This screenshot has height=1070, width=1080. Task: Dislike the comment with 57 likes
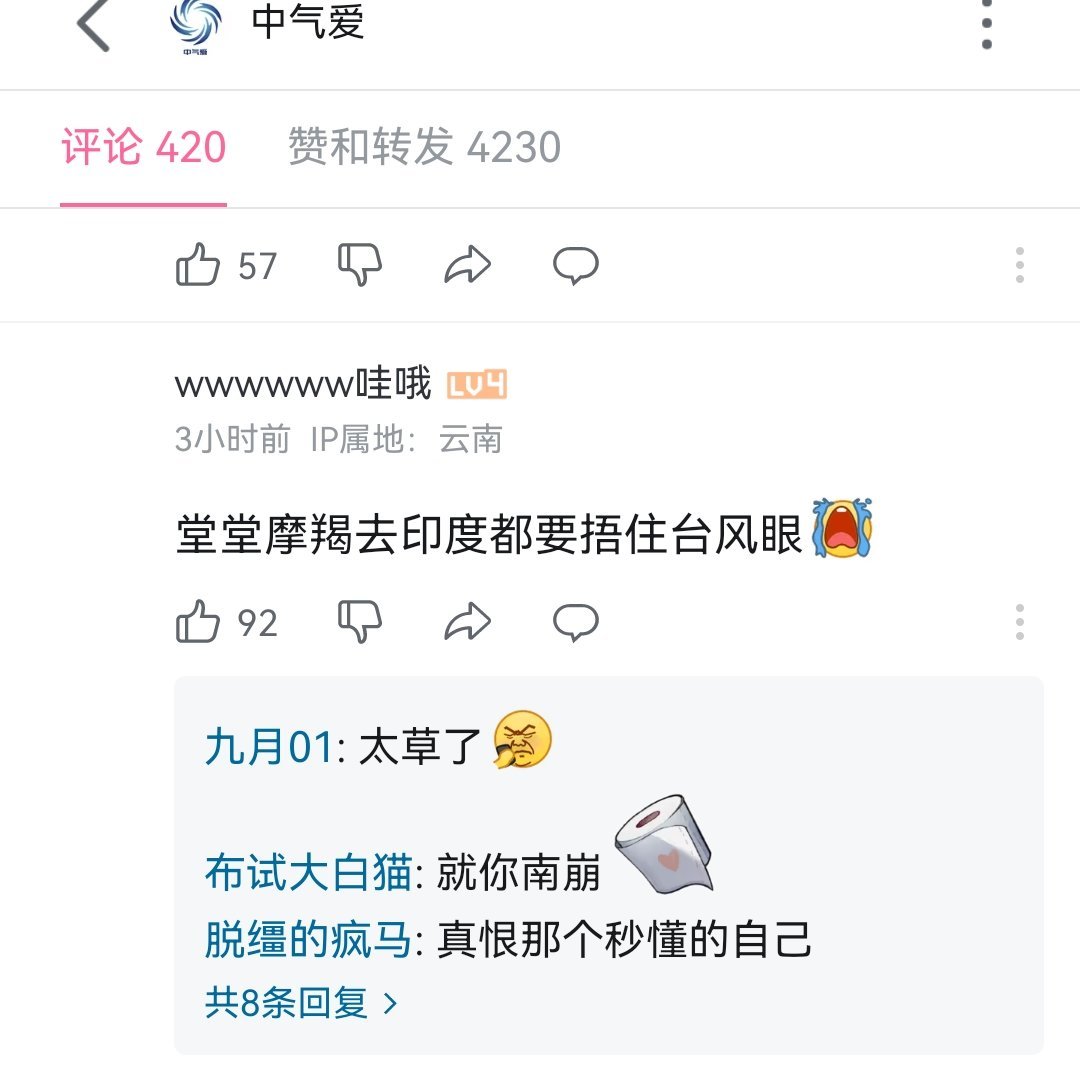click(360, 266)
